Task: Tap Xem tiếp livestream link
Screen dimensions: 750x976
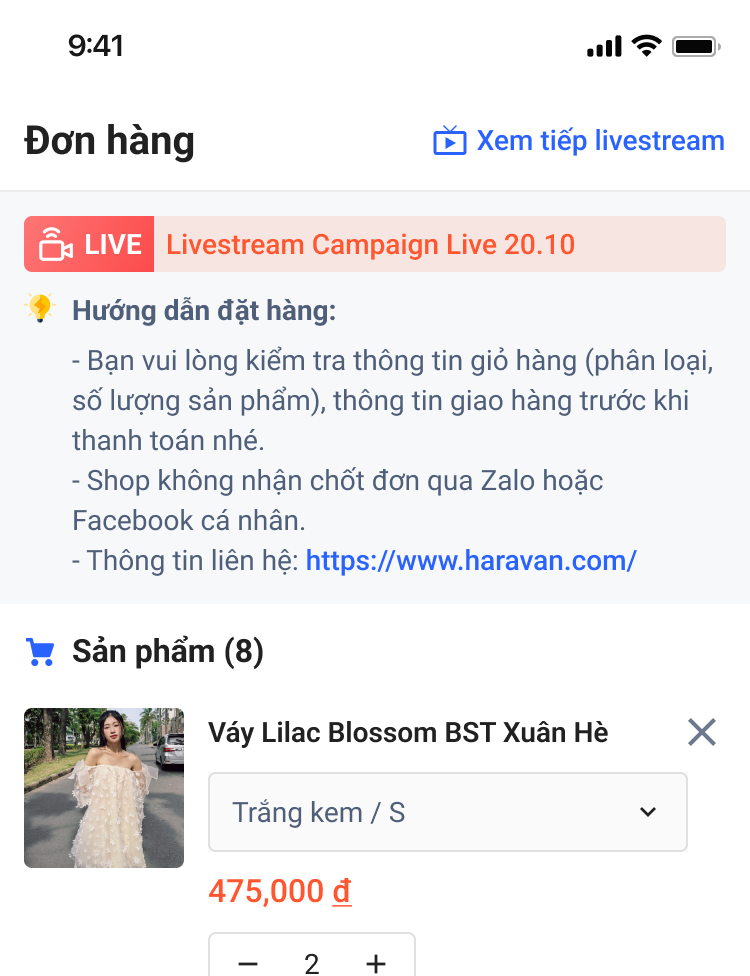Action: (x=579, y=141)
